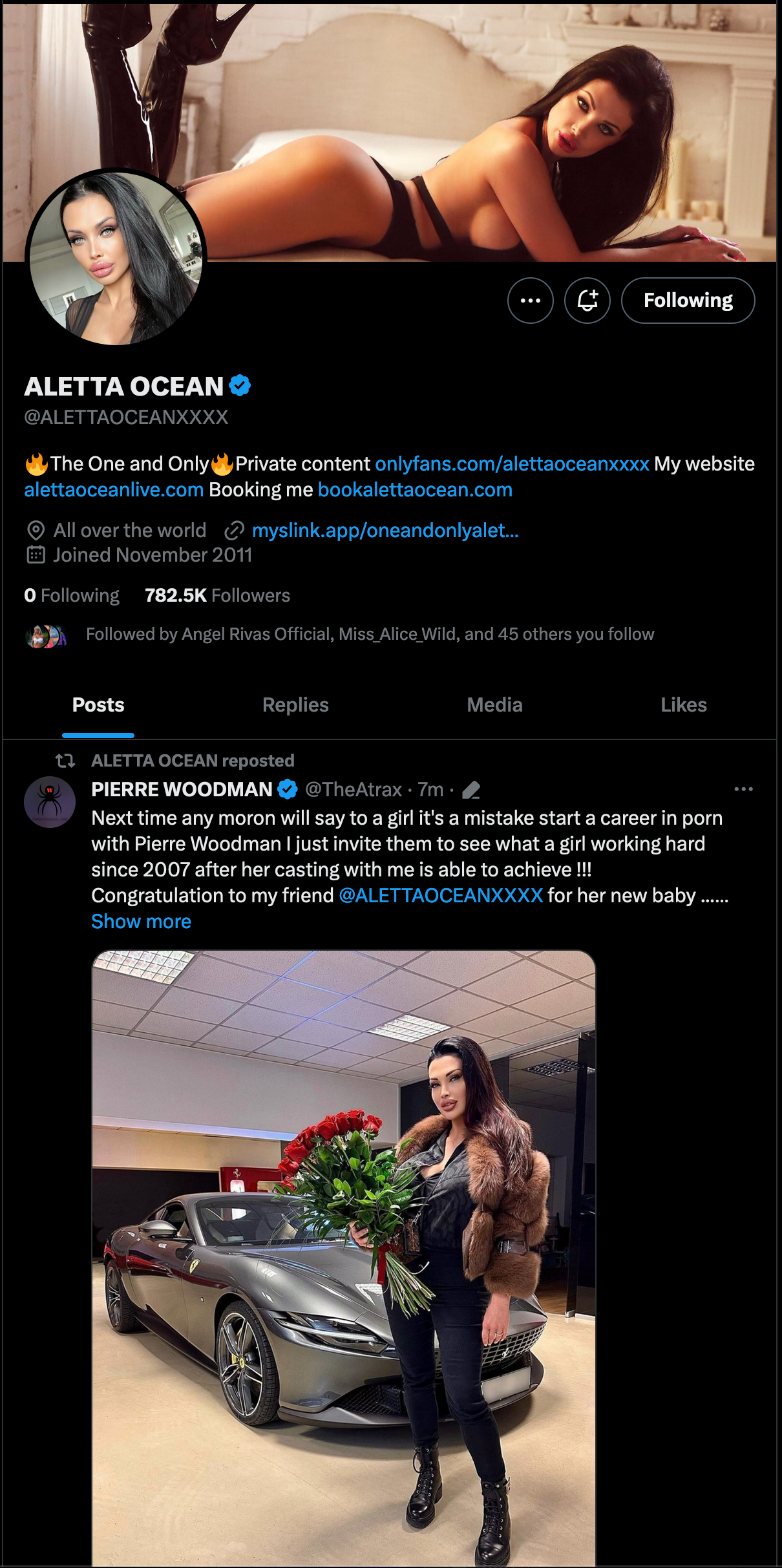Switch to the Likes tab
This screenshot has width=782, height=1568.
683,705
